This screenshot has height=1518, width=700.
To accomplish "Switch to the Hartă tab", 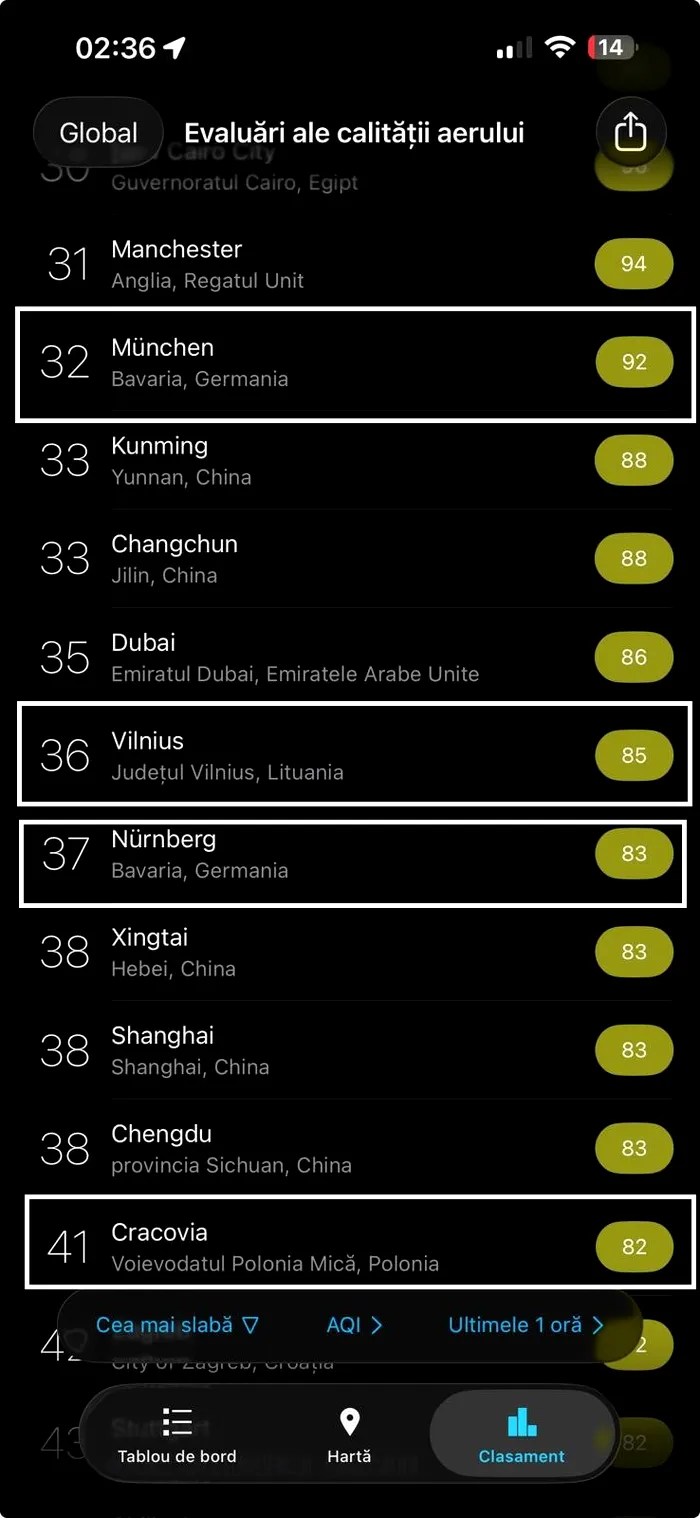I will point(349,1434).
